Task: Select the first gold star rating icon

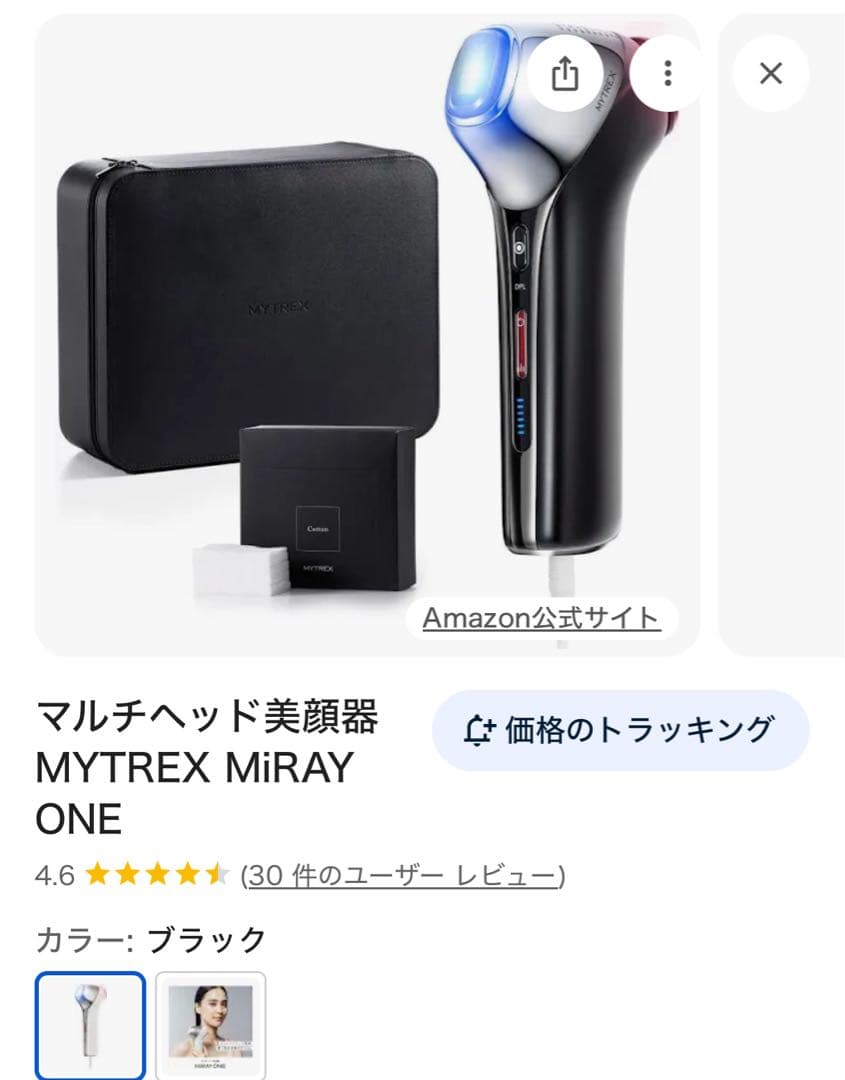Action: 96,877
